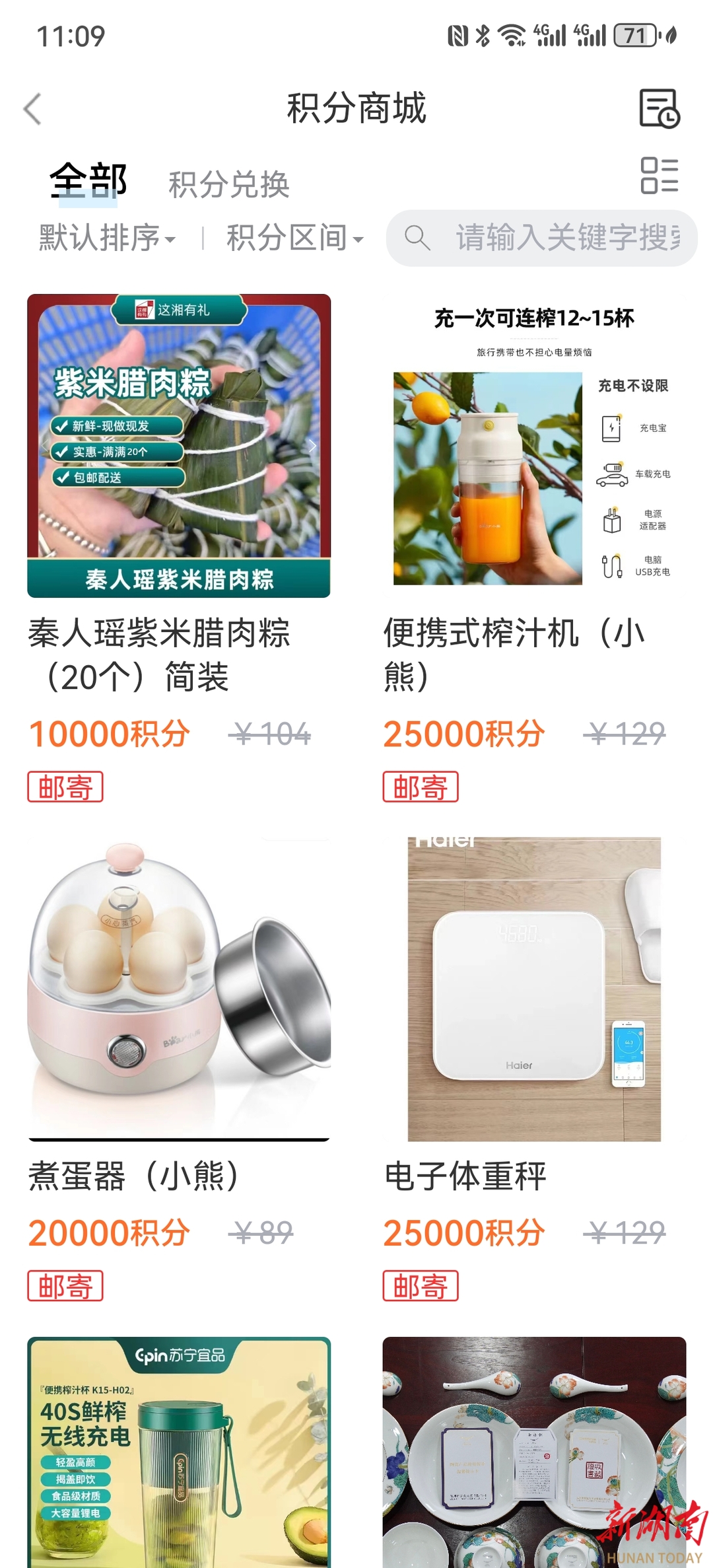Open the 苏宁宜品 portable juicer cup item
713x1568 pixels.
(179, 1453)
